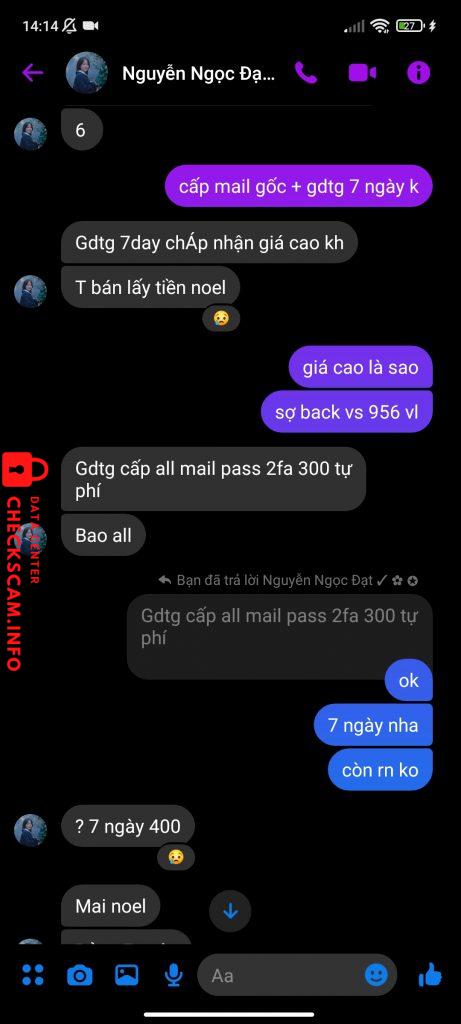Record a voice message with the microphone
Image resolution: width=461 pixels, height=1024 pixels.
[173, 976]
